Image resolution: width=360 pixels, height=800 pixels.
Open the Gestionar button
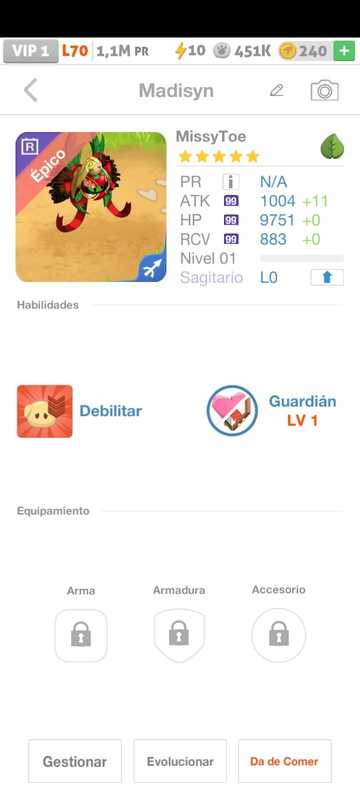(75, 761)
